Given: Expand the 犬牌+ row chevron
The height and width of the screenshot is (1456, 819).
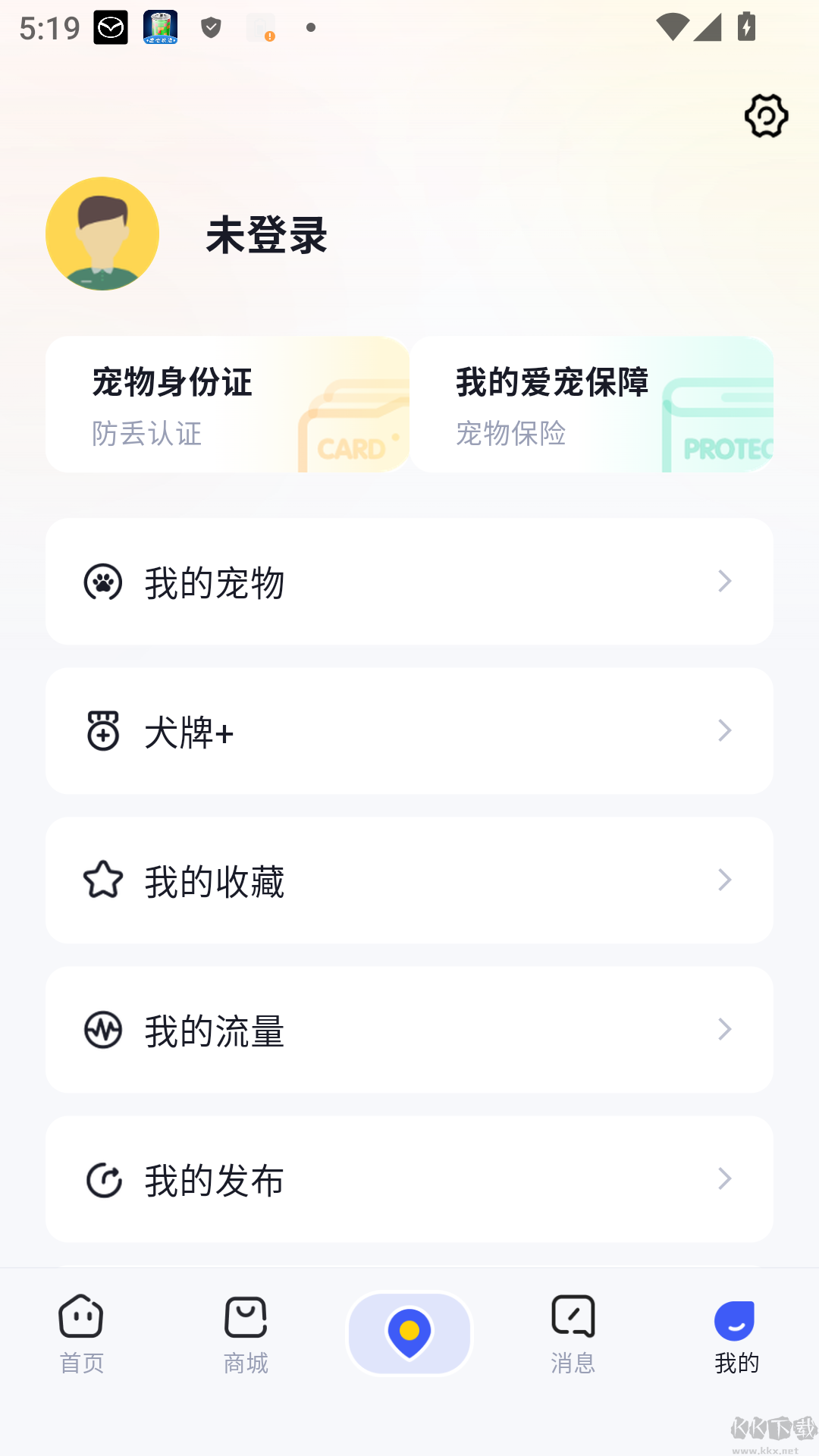Looking at the screenshot, I should (725, 730).
